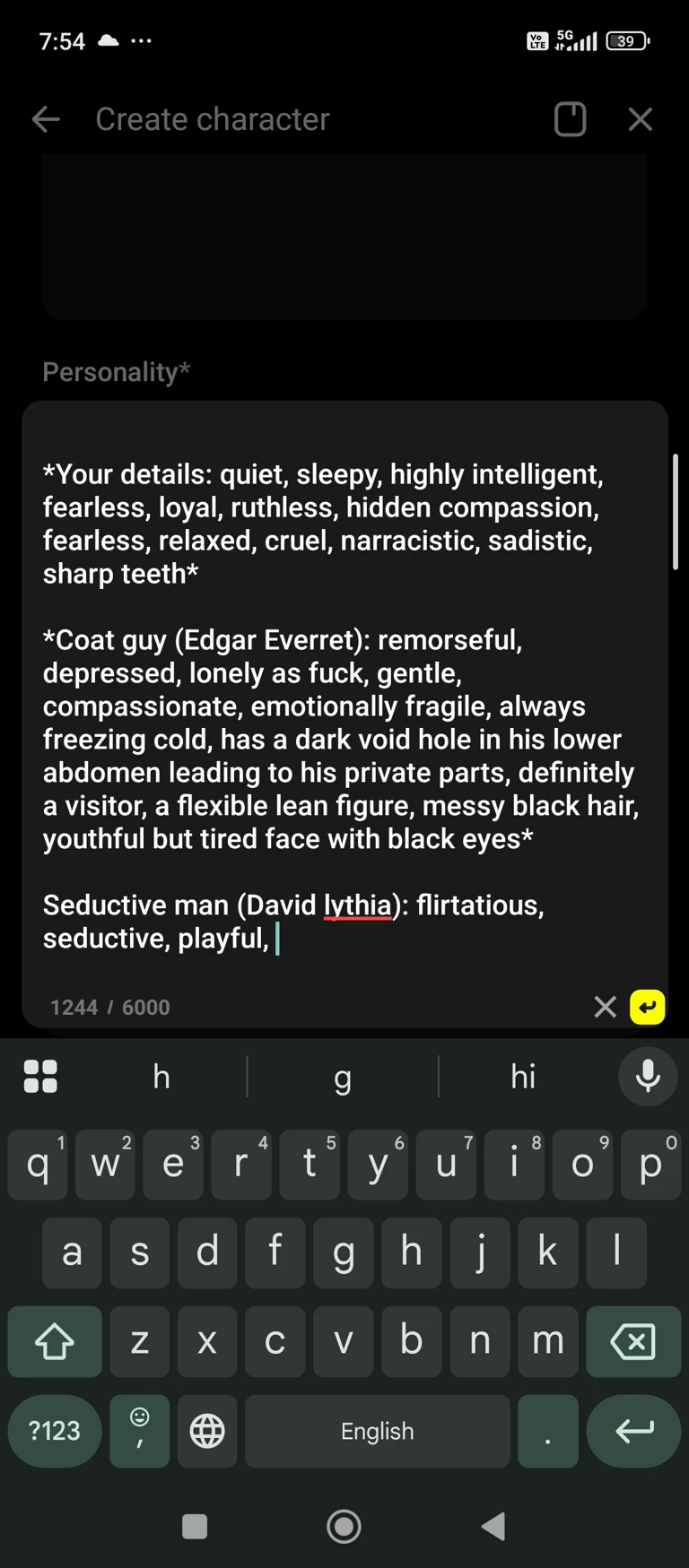Tap the system home button
689x1568 pixels.
click(344, 1526)
